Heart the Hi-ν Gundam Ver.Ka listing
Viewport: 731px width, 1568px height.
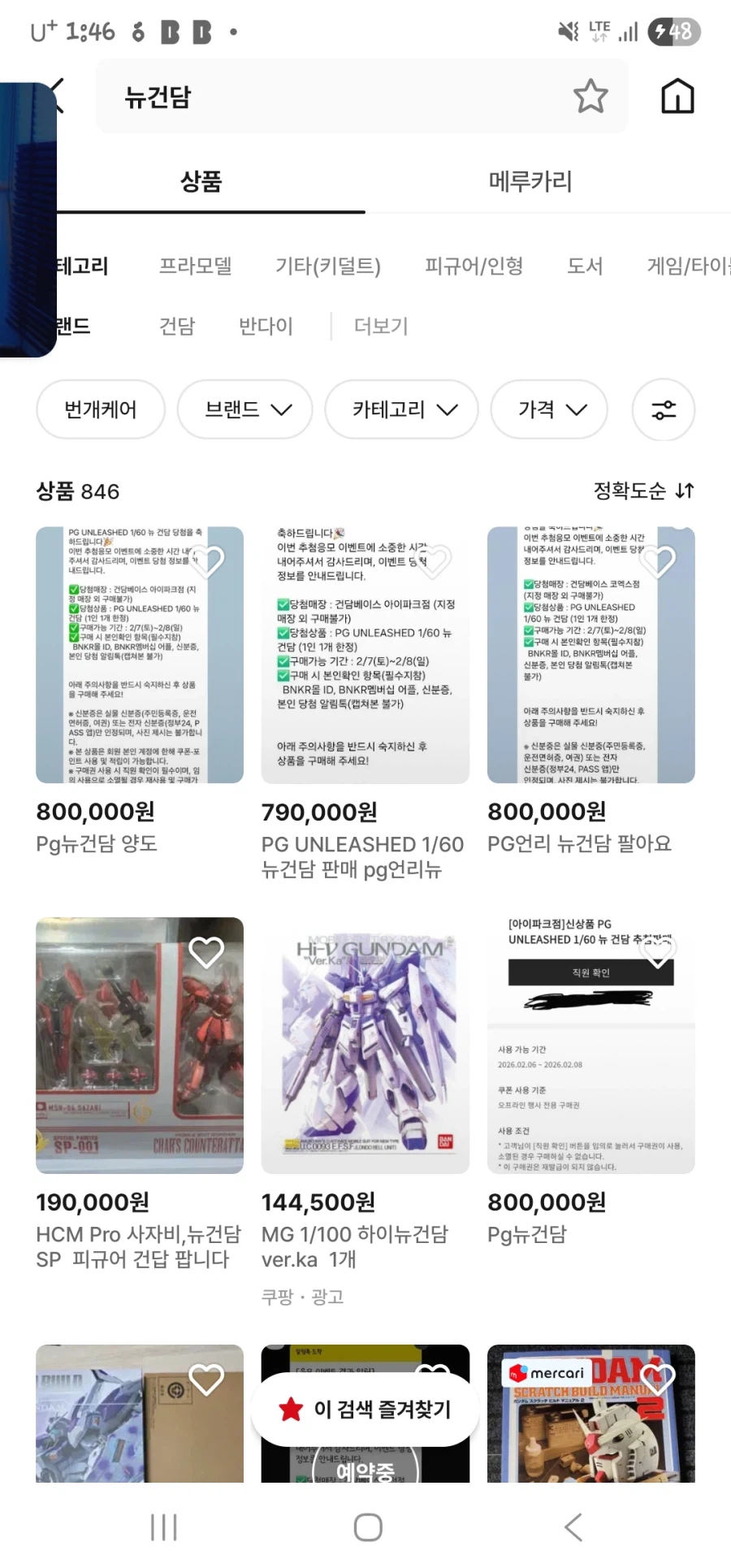[x=433, y=951]
